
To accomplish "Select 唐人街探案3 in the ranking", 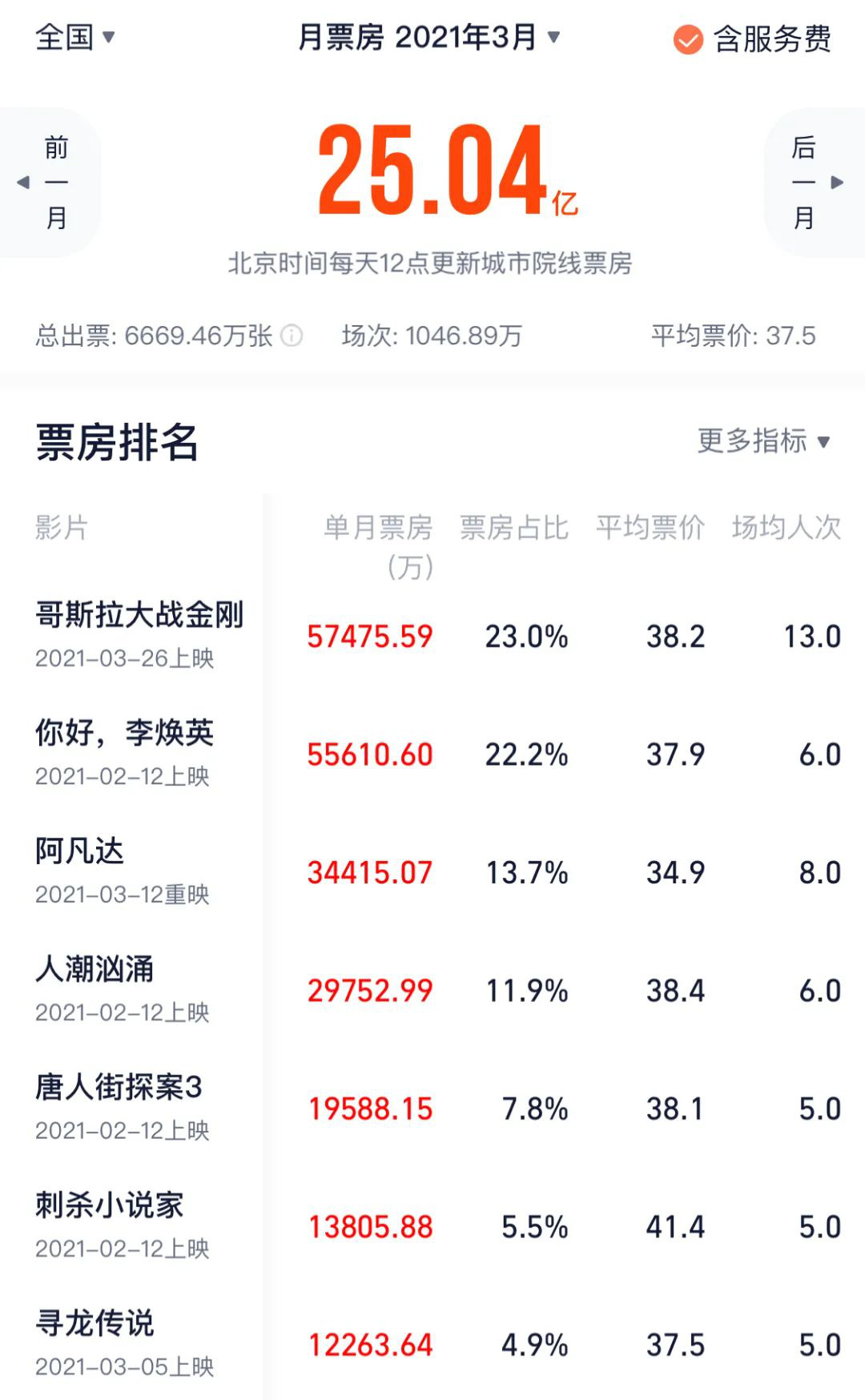I will click(x=432, y=1108).
